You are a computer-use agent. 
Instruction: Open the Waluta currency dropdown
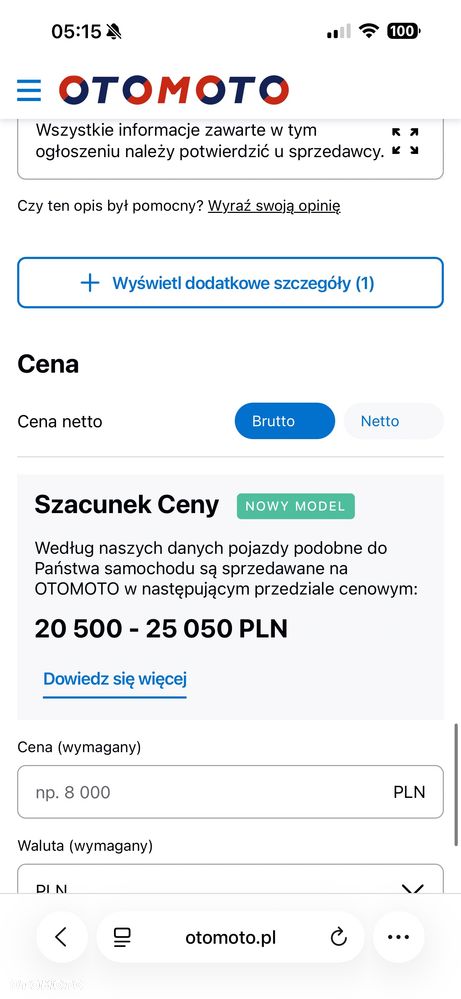point(230,879)
